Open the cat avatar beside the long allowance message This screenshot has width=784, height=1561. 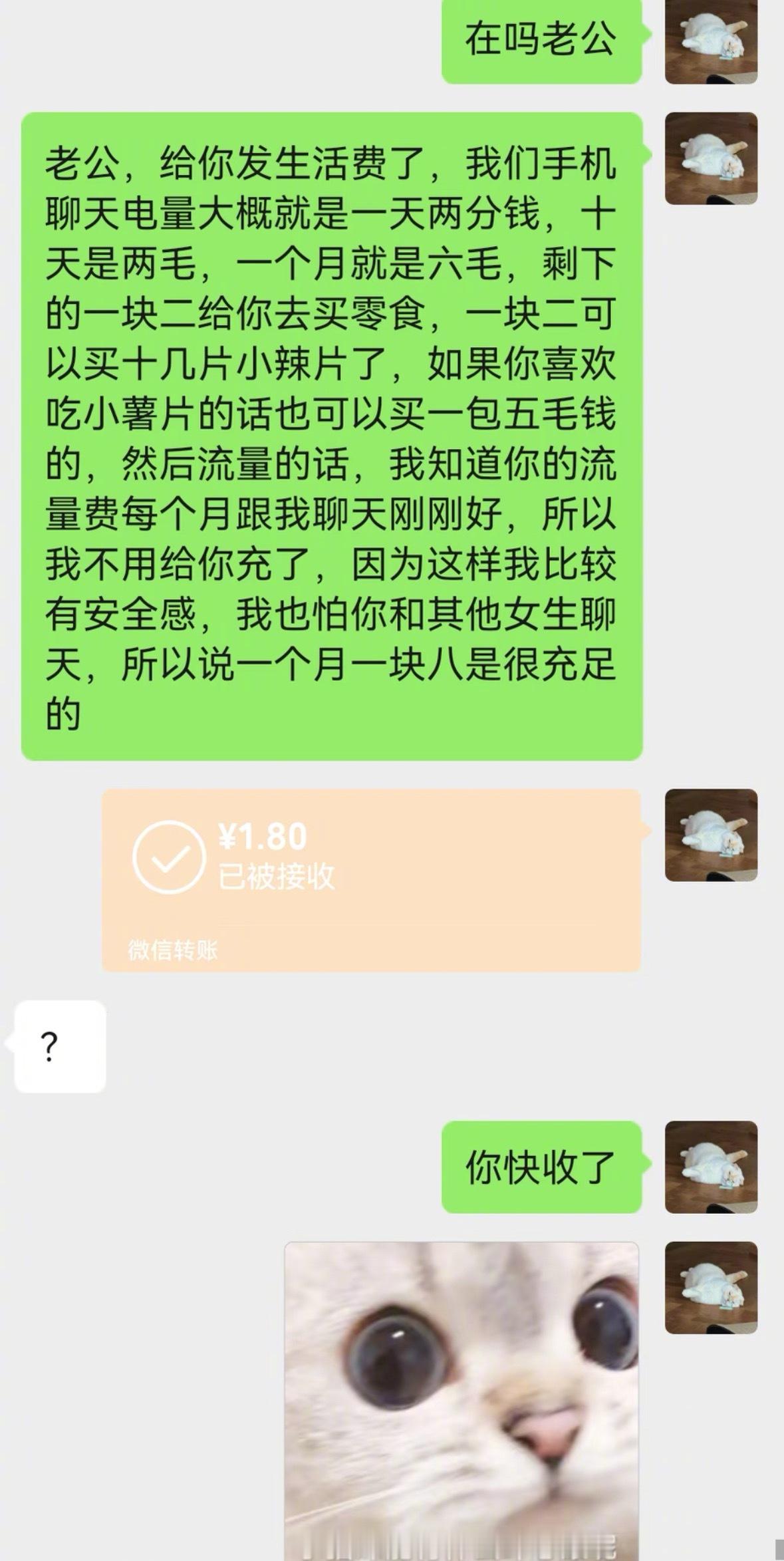click(712, 156)
